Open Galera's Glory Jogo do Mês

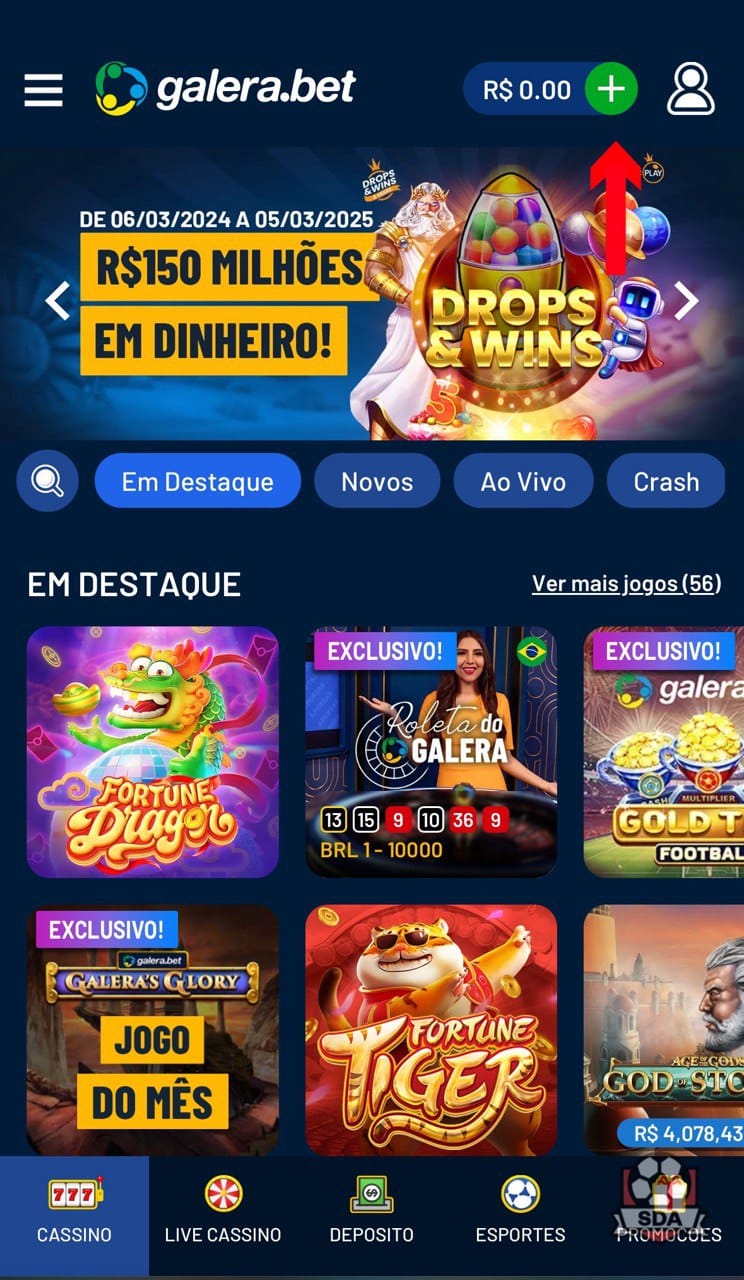click(152, 1030)
